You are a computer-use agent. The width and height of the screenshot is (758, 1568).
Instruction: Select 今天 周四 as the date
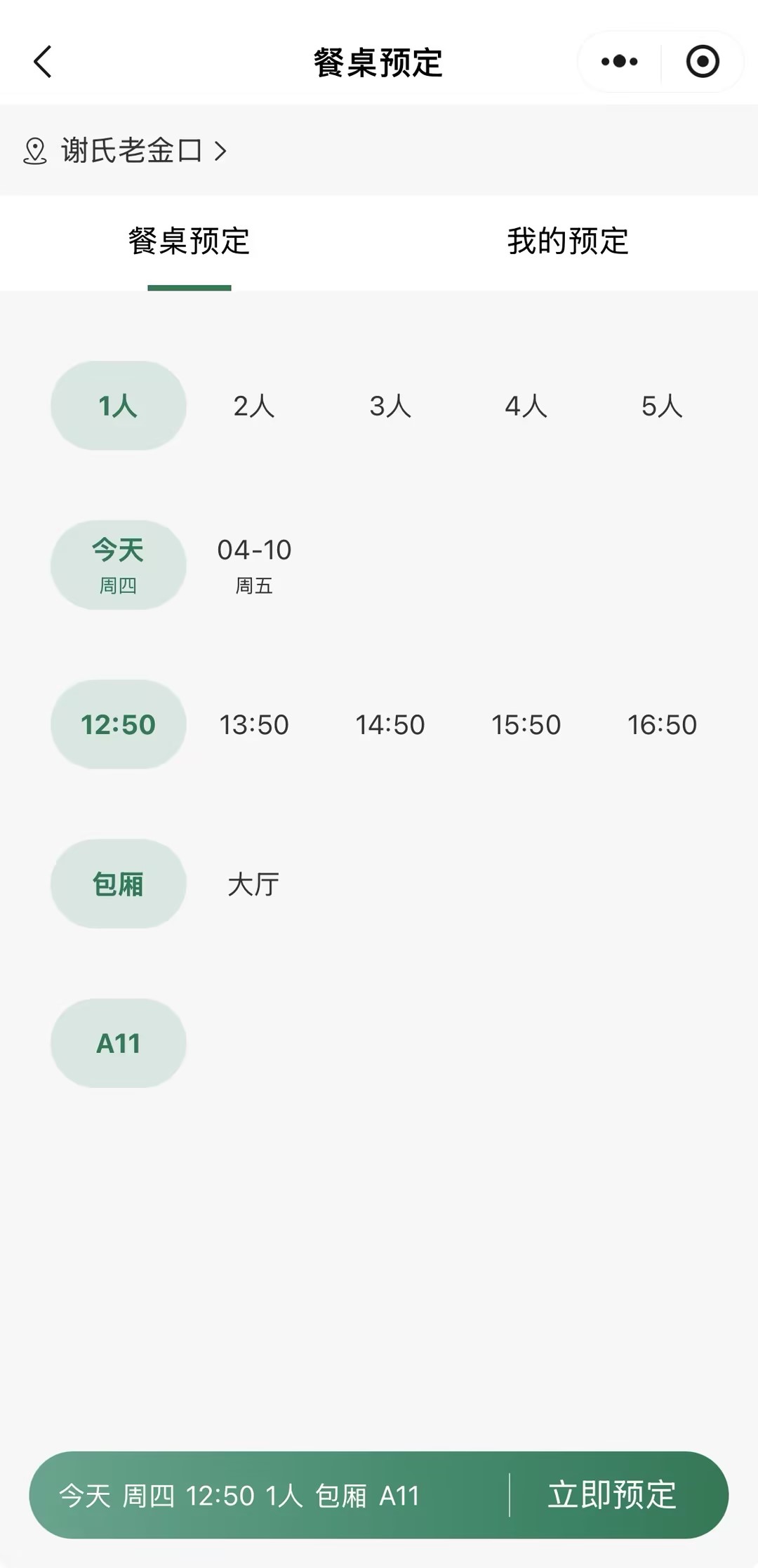point(119,564)
